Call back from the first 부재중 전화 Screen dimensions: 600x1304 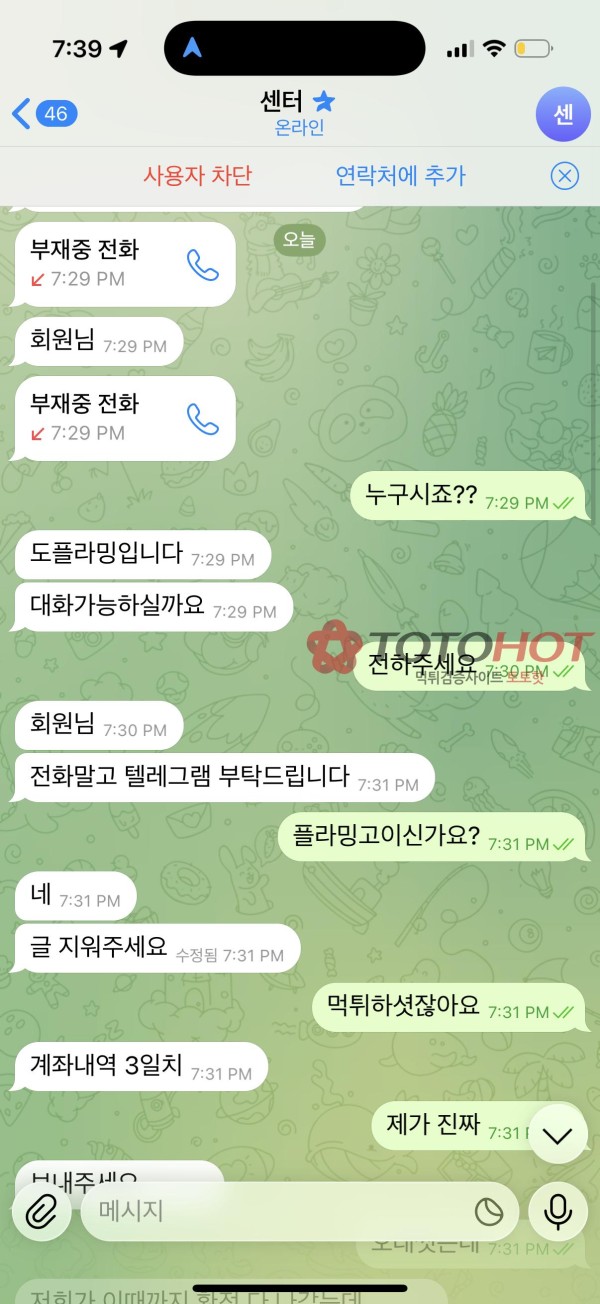[x=203, y=264]
